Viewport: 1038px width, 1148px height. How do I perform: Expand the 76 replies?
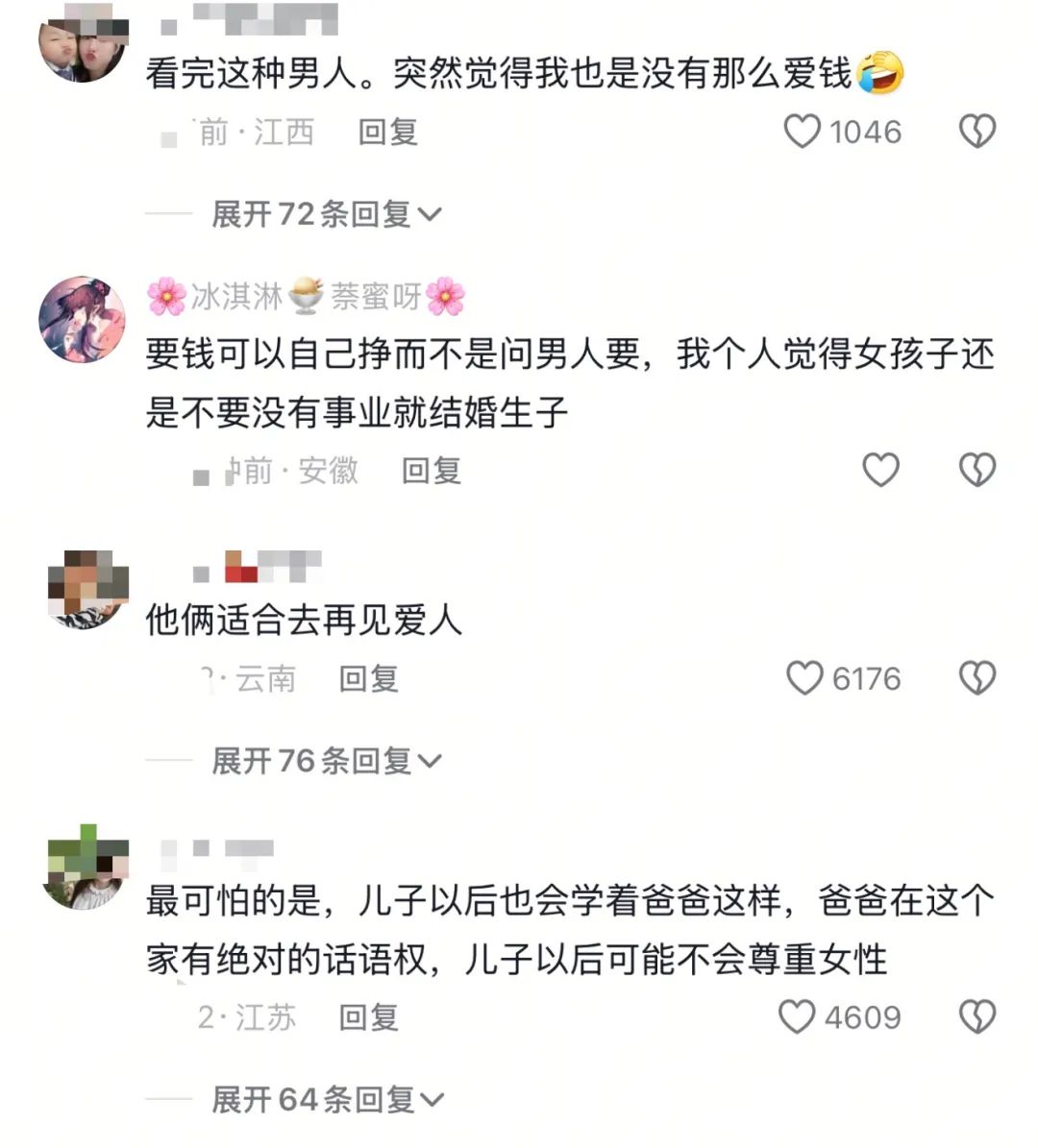click(x=326, y=761)
